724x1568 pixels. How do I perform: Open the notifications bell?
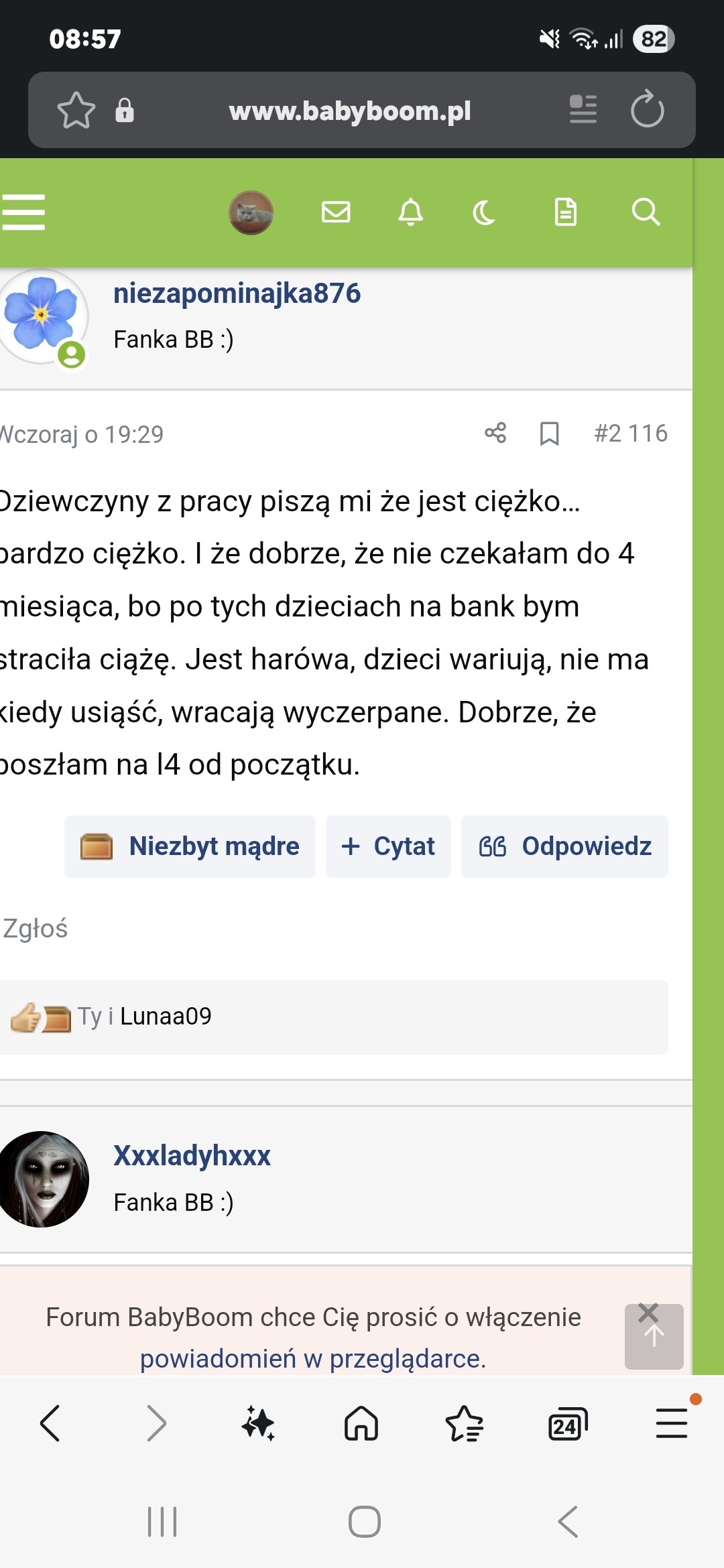pyautogui.click(x=411, y=212)
